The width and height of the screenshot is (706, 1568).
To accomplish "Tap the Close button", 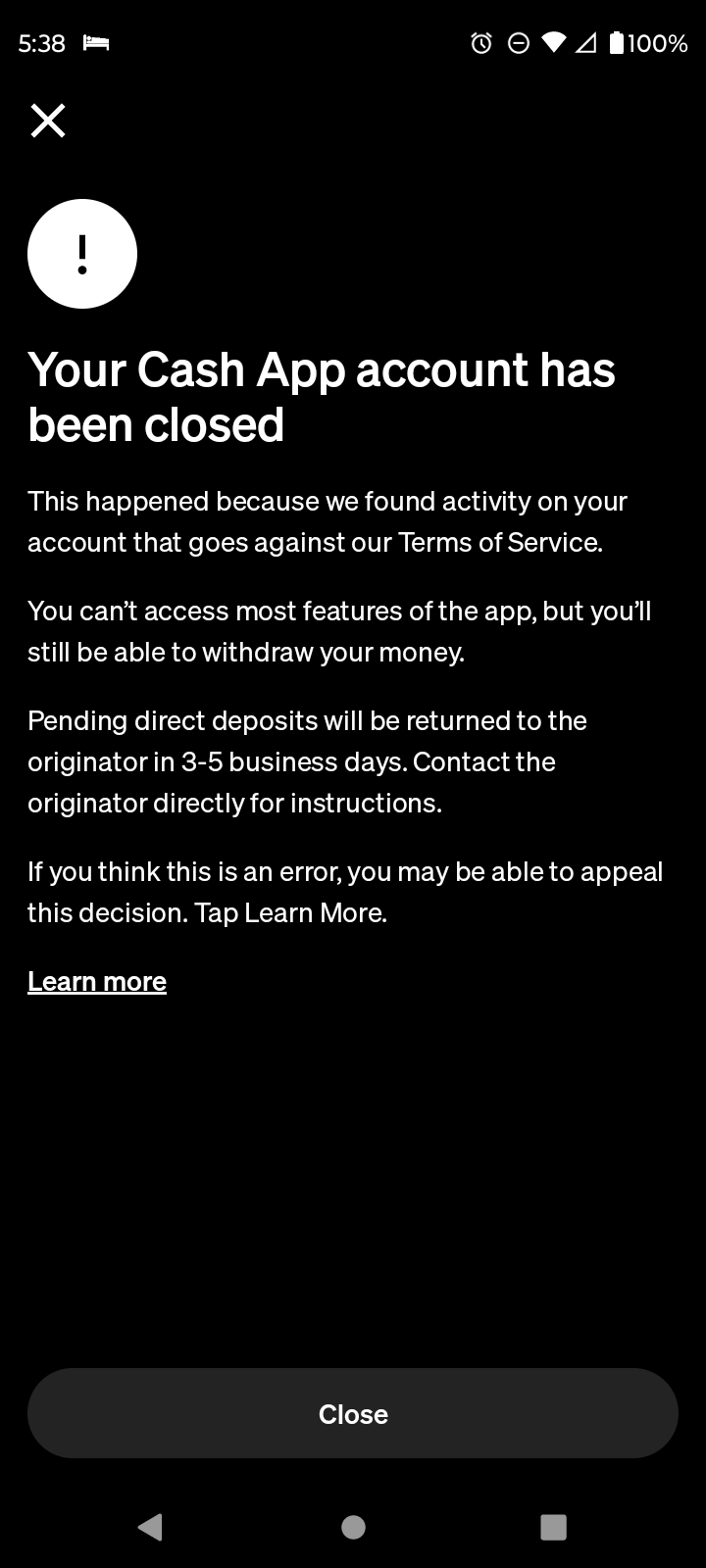I will (353, 1413).
